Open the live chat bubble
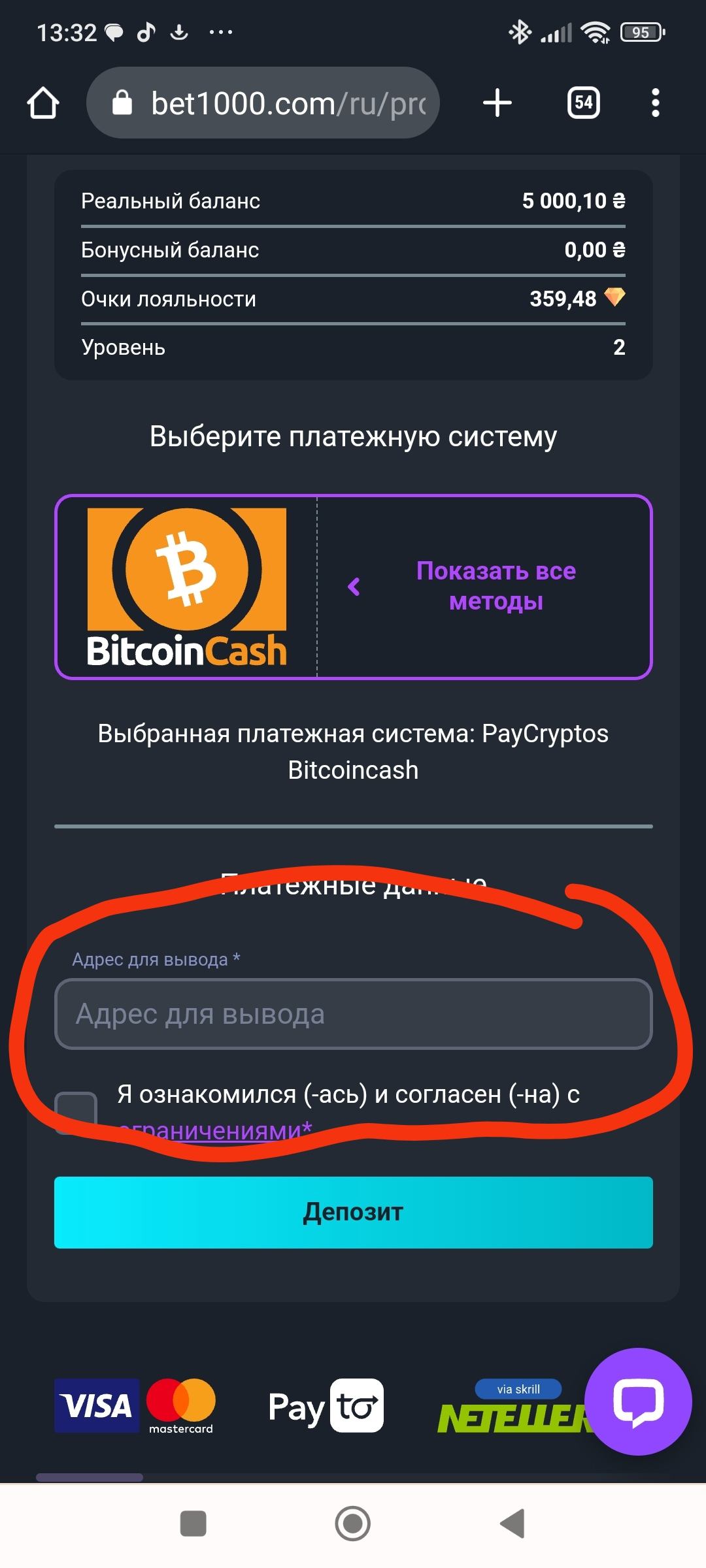 (x=638, y=1401)
